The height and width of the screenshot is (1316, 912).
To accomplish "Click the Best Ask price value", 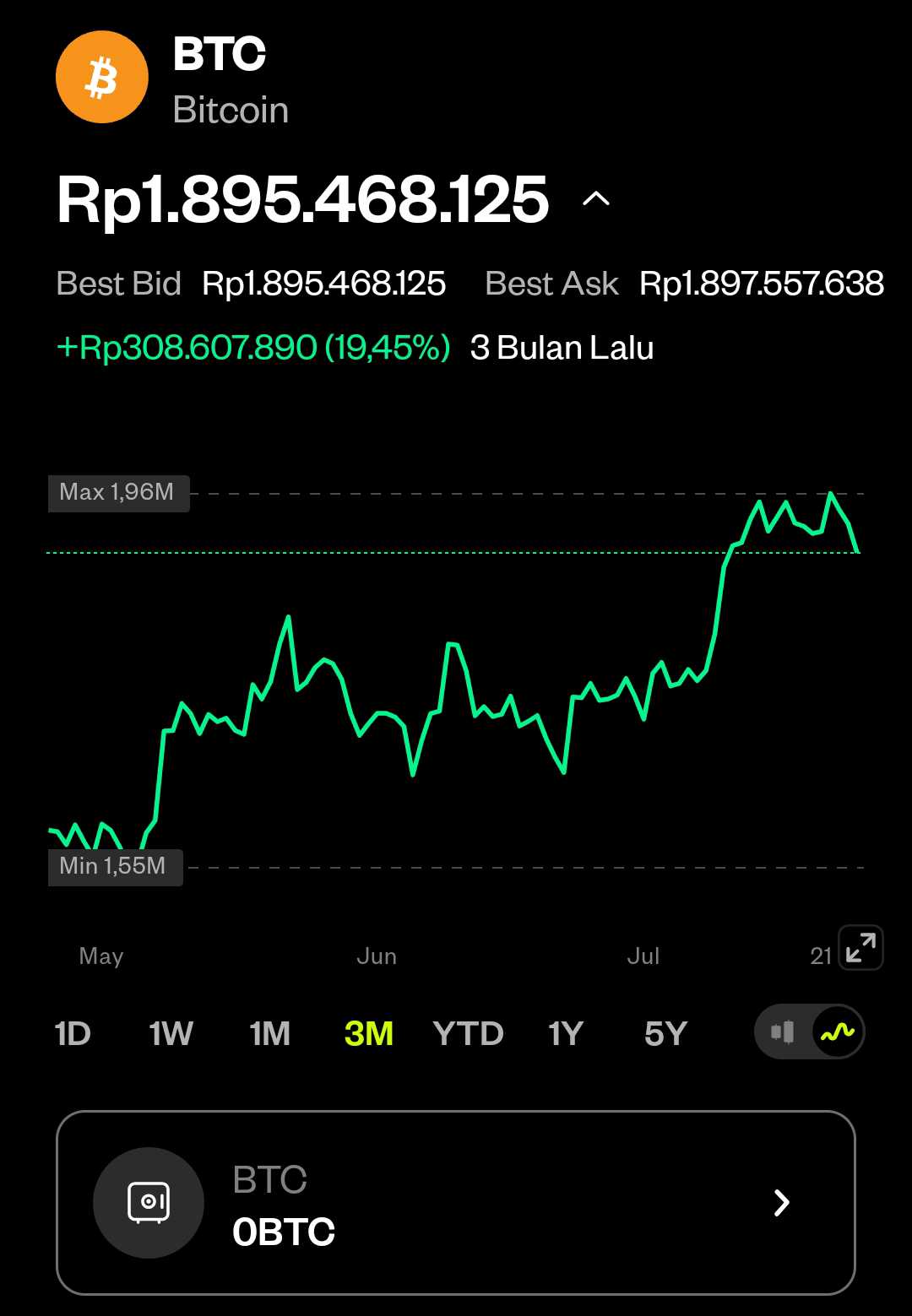I will click(x=761, y=284).
